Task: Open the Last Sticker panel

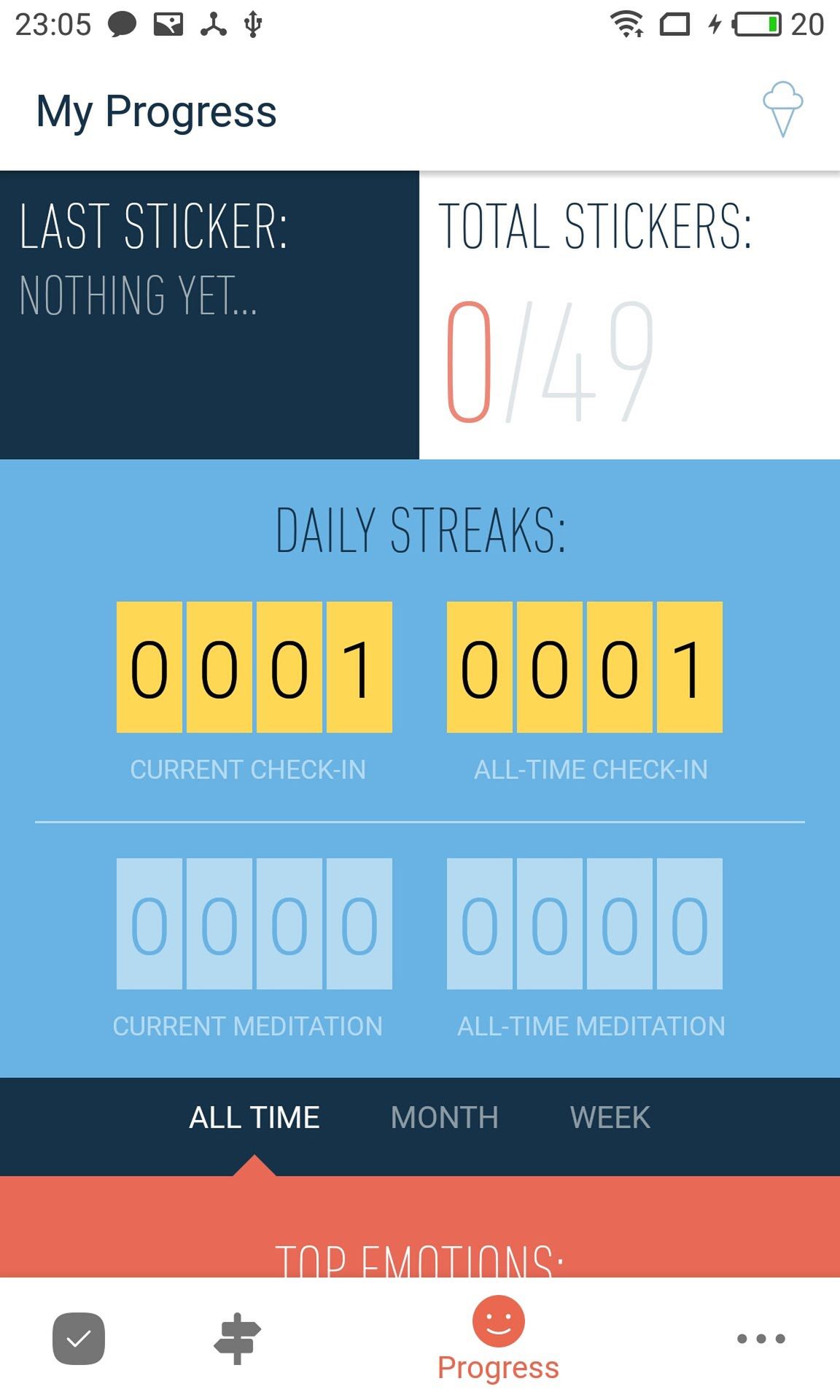Action: pos(210,315)
